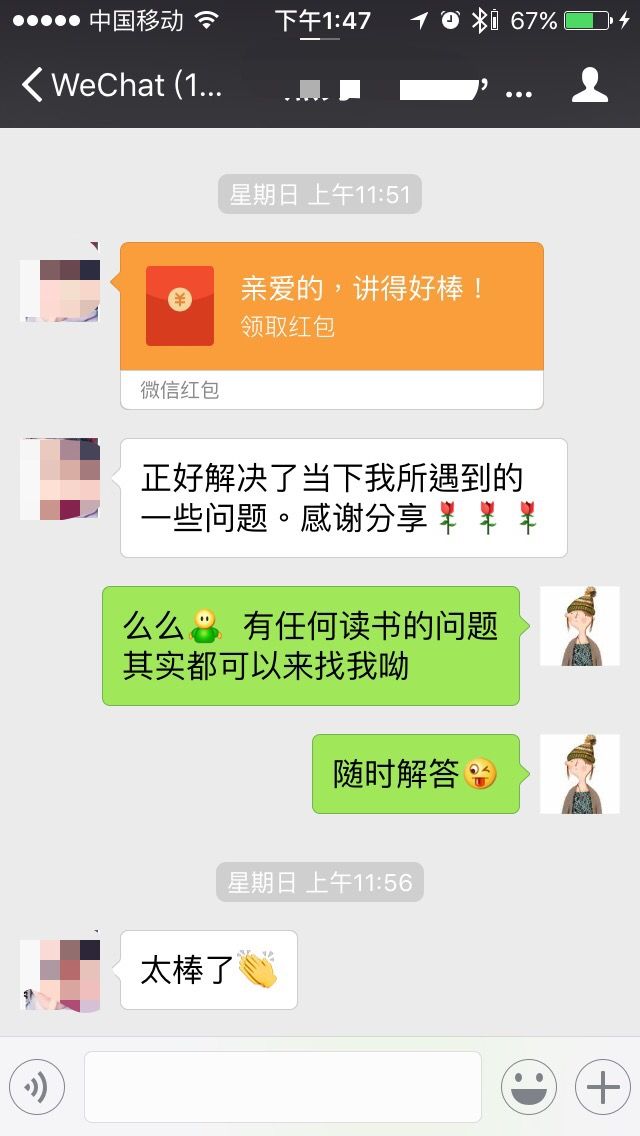This screenshot has height=1136, width=640.
Task: Open the chat info profile icon
Action: pyautogui.click(x=589, y=85)
